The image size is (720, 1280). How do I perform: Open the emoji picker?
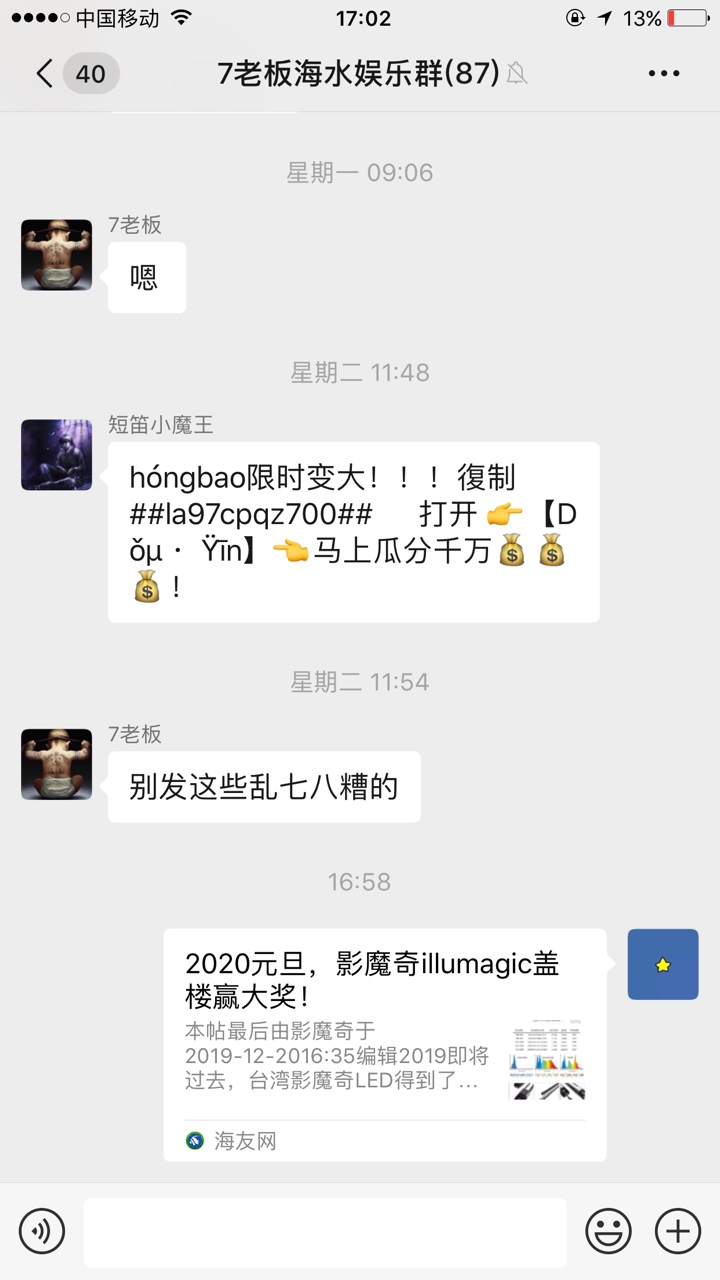(608, 1230)
